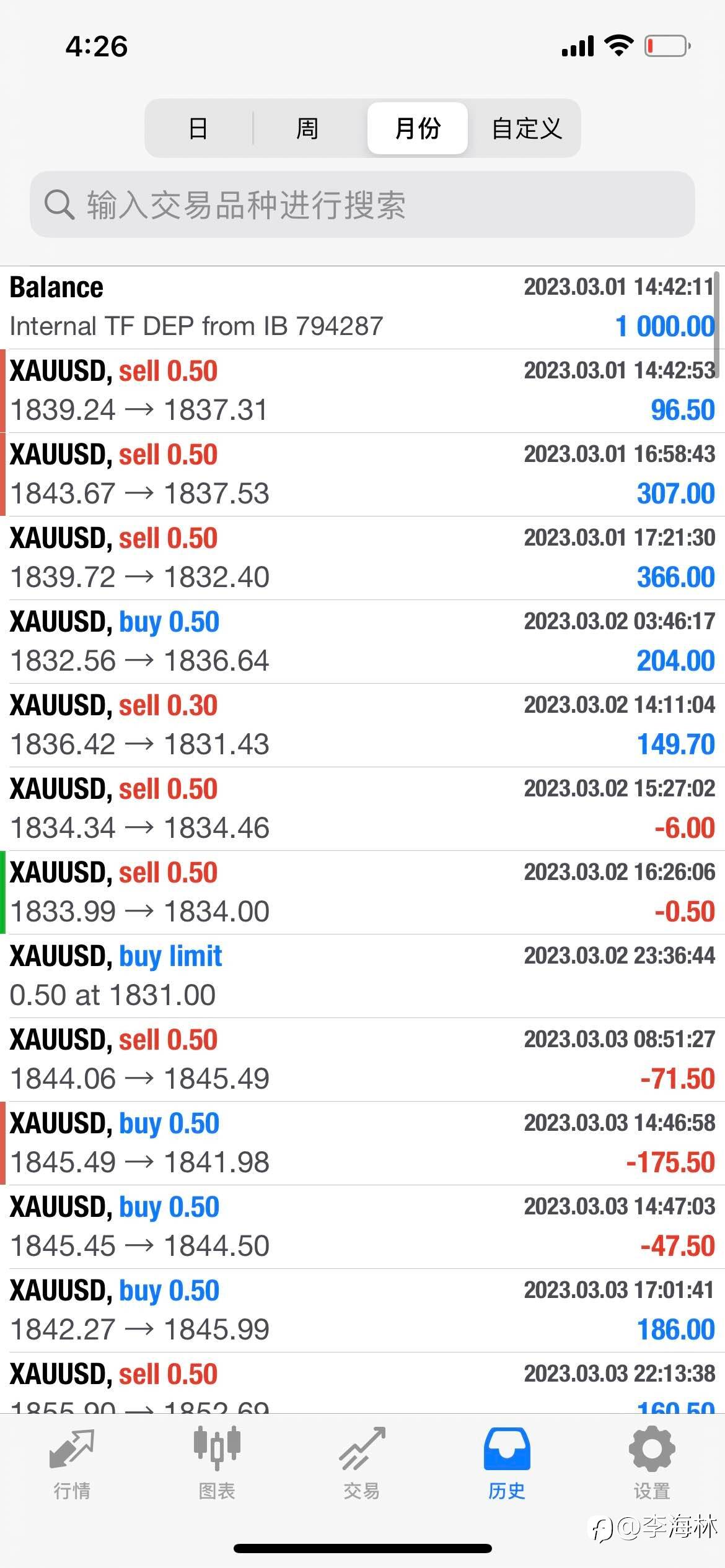
Task: Select the 月份 (month) period filter
Action: tap(418, 128)
